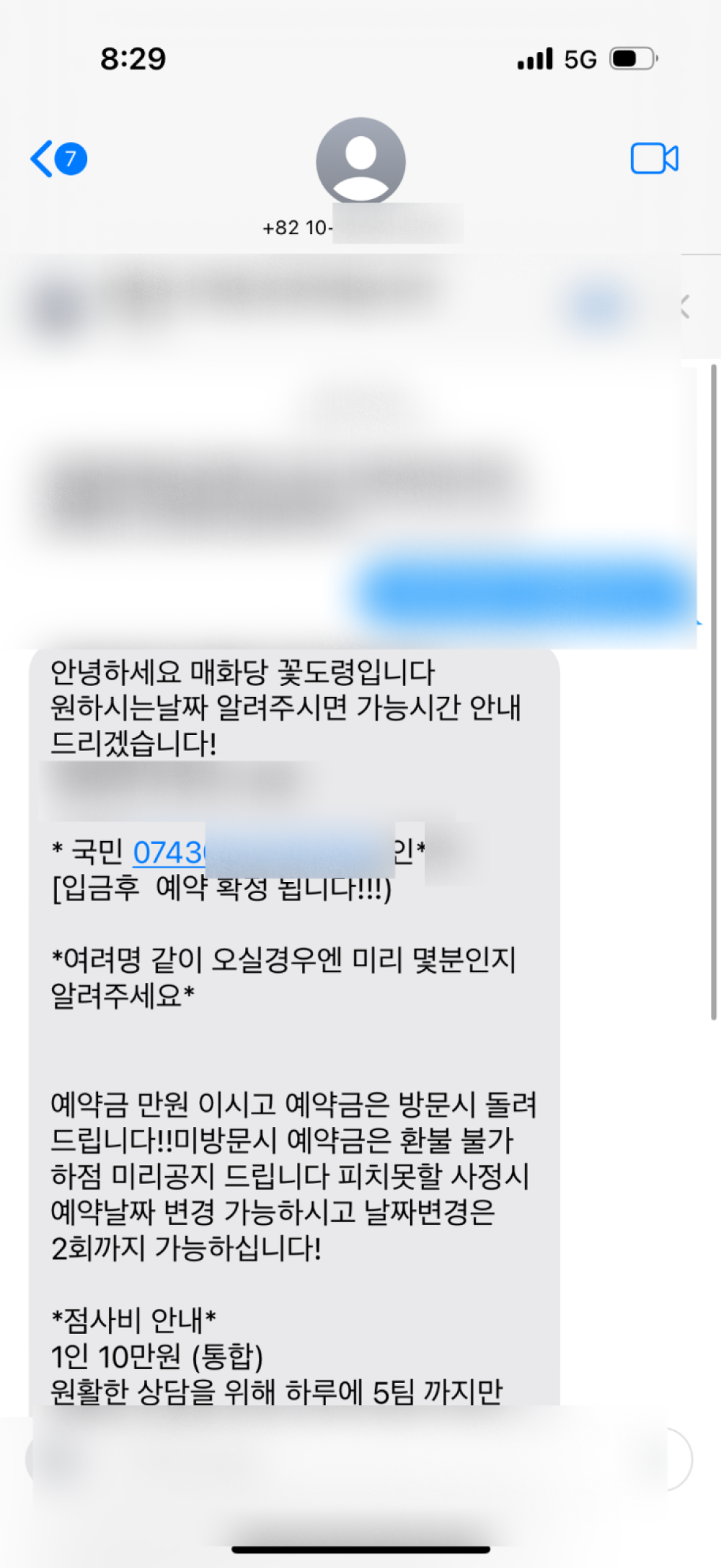Screen dimensions: 721x1568
Task: Start a FaceTime video call
Action: pyautogui.click(x=654, y=159)
